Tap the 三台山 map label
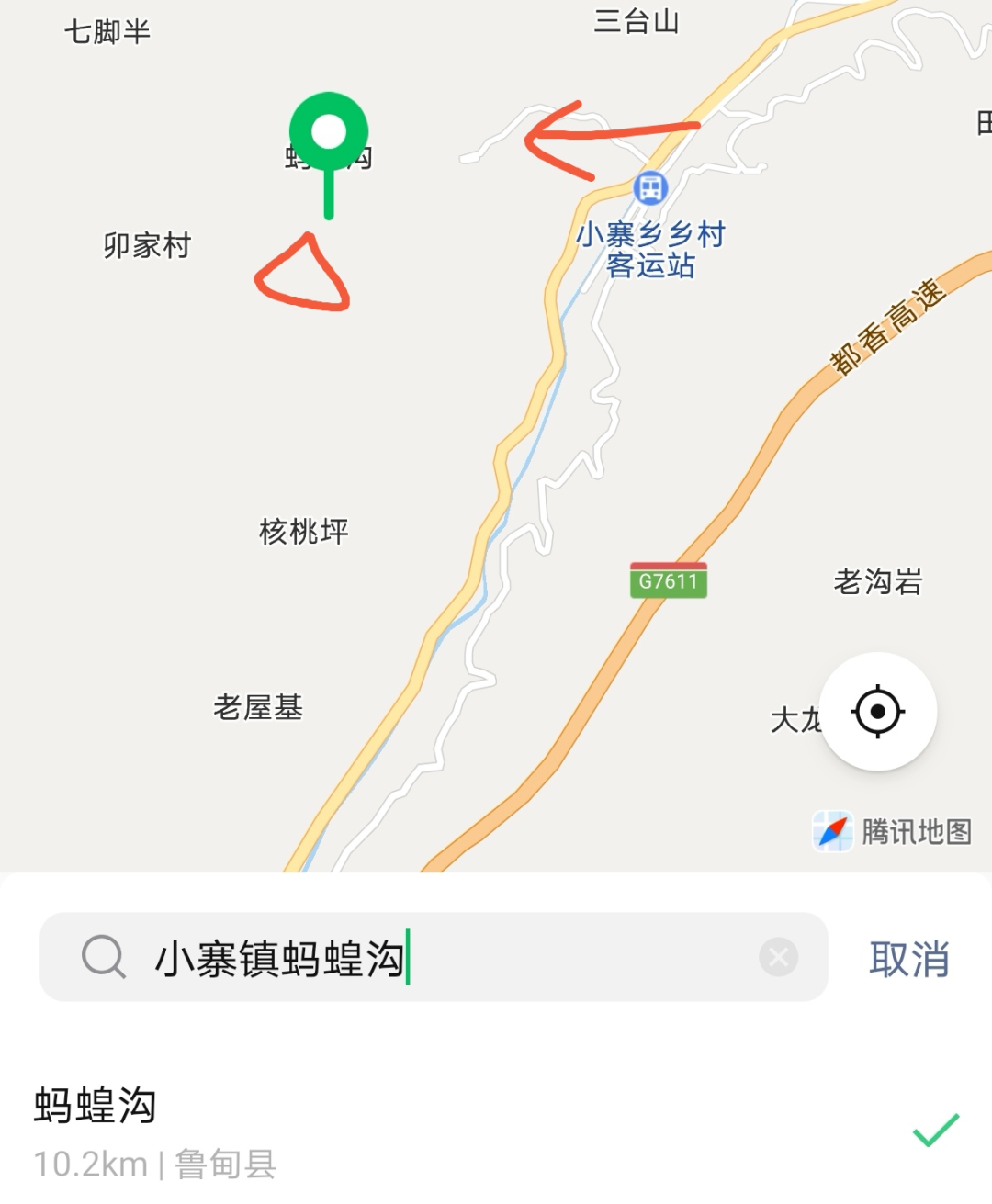 [x=636, y=22]
